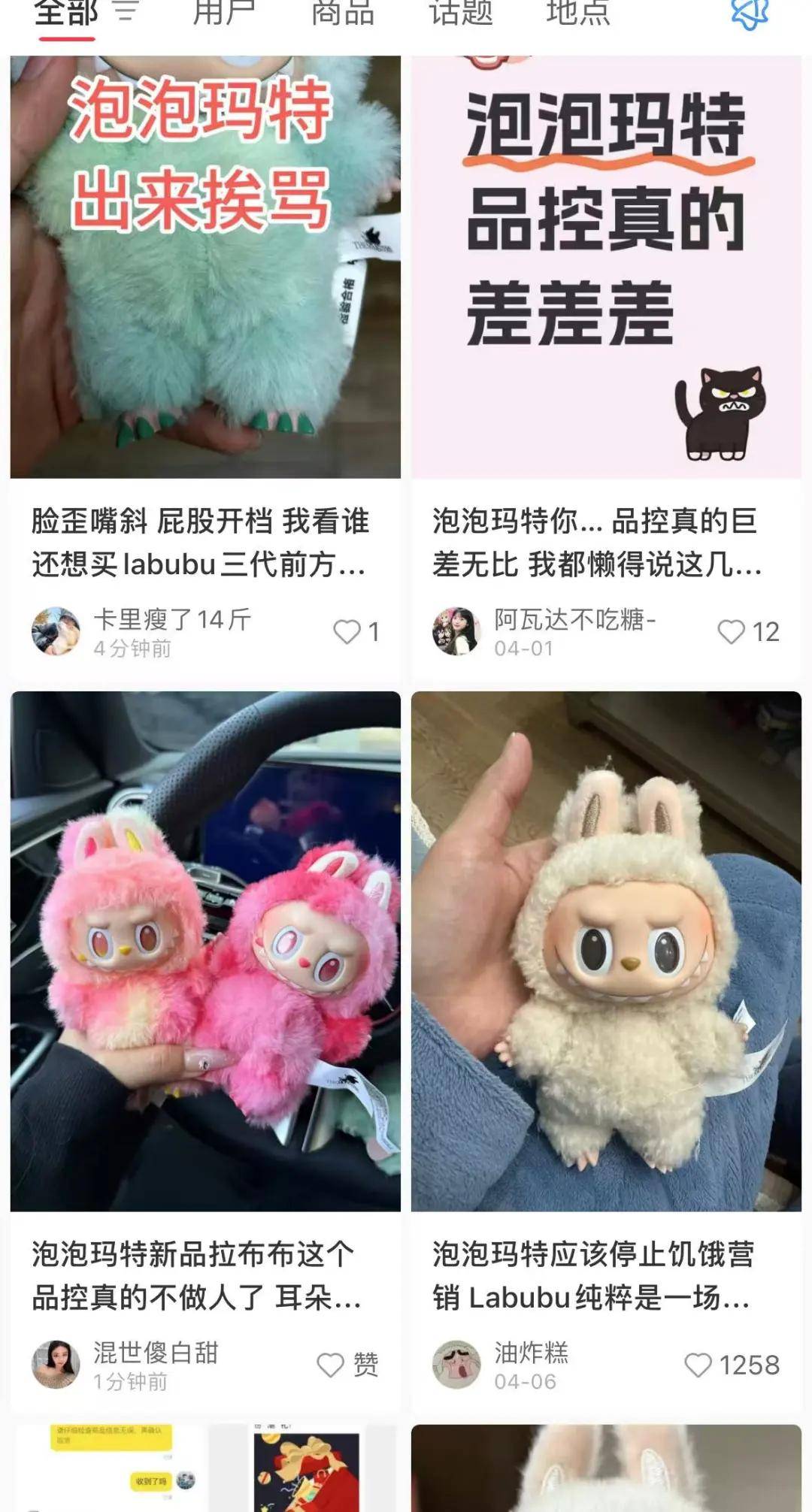Open the sort/filter icon beside 全部

pyautogui.click(x=125, y=13)
